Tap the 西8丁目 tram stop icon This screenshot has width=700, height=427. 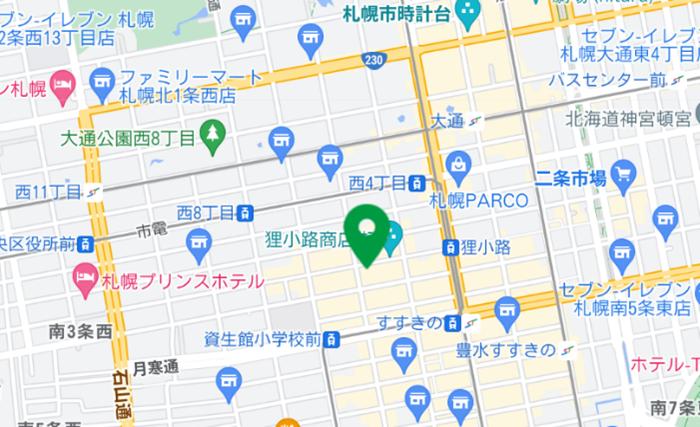[245, 213]
